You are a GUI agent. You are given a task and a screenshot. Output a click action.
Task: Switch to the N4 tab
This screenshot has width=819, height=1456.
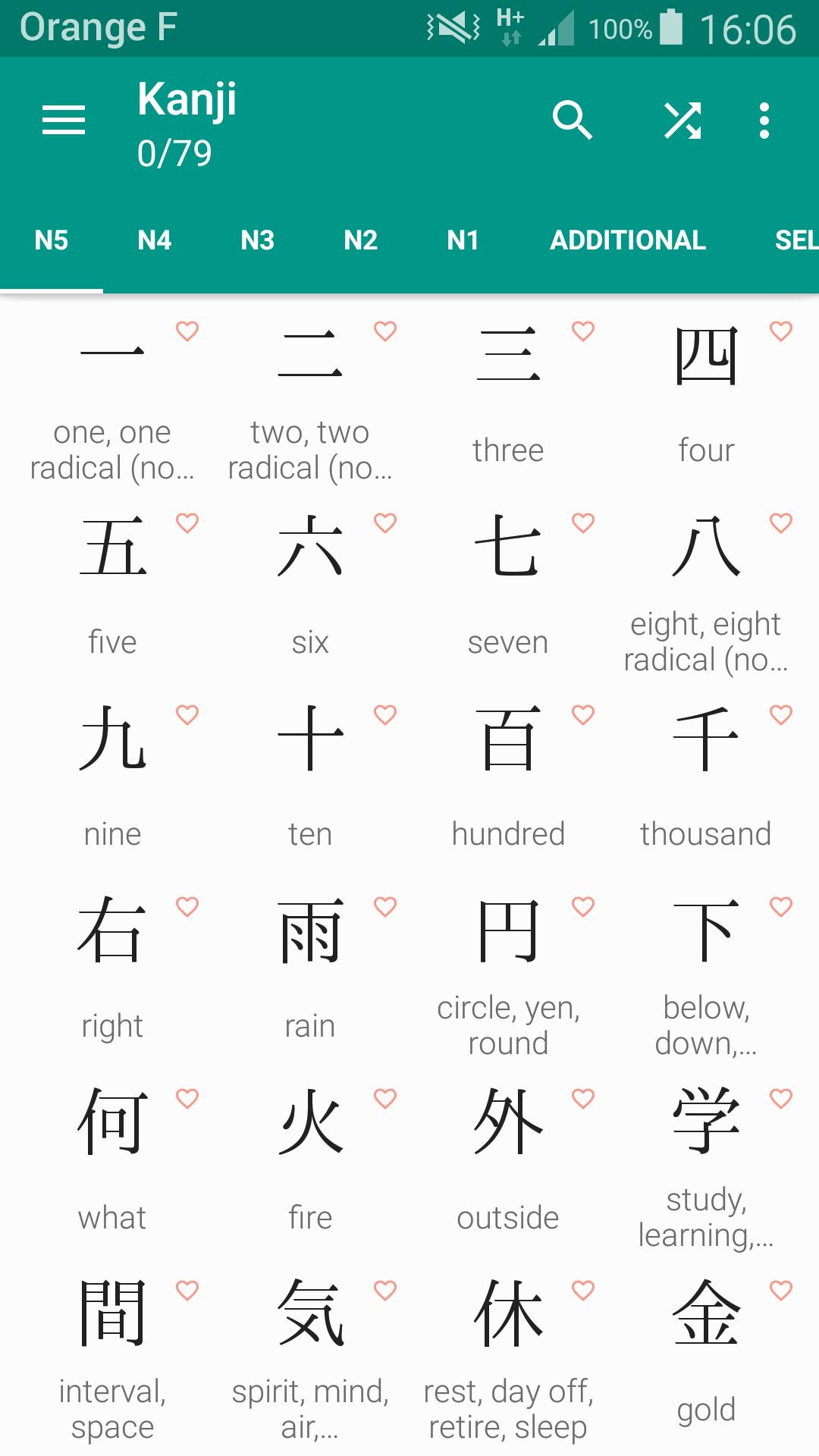[x=154, y=240]
